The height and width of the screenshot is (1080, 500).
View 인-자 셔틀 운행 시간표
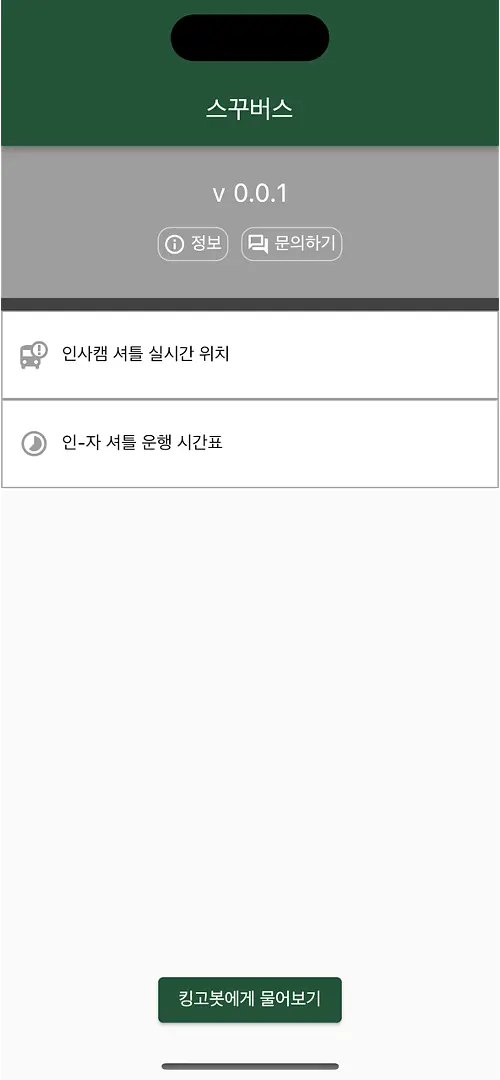click(x=250, y=444)
